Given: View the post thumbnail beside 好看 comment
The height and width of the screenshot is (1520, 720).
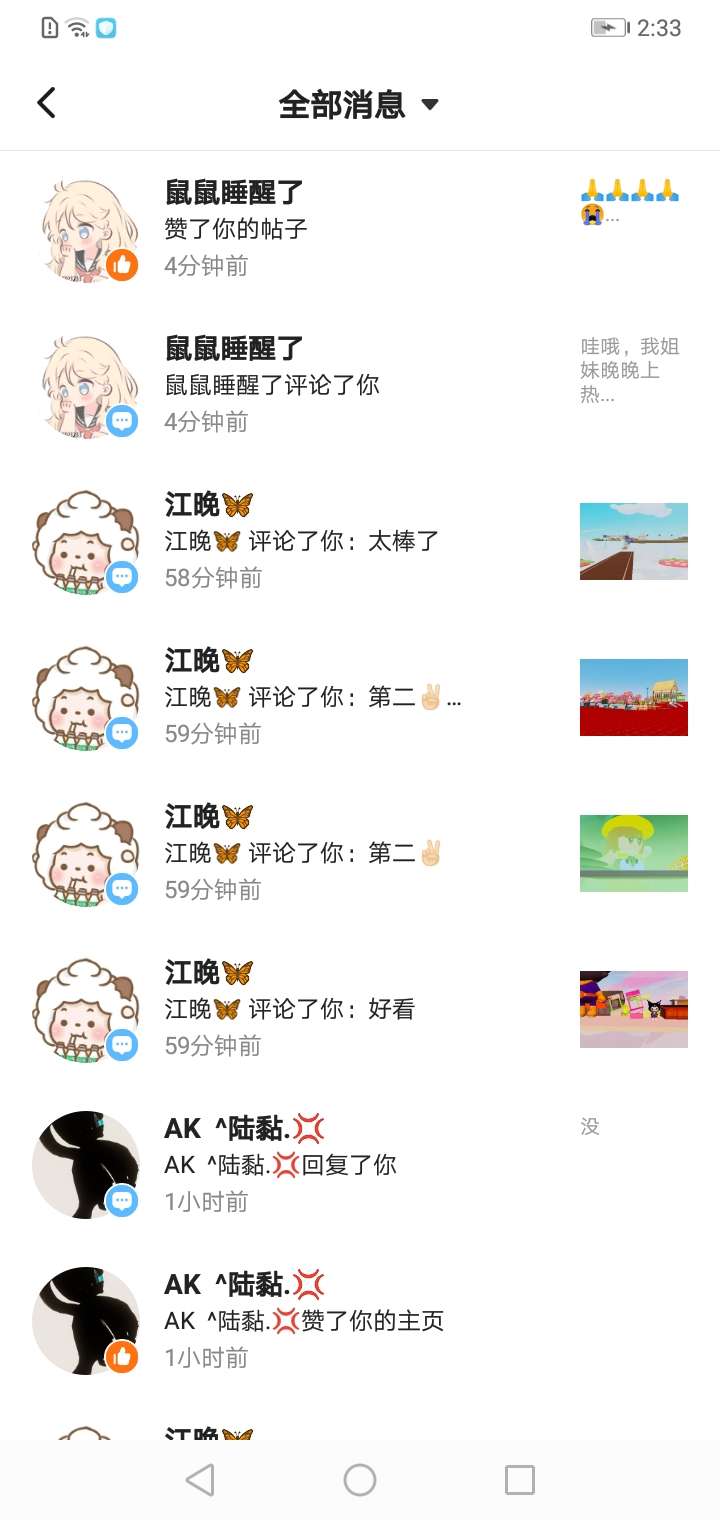Looking at the screenshot, I should [633, 1009].
